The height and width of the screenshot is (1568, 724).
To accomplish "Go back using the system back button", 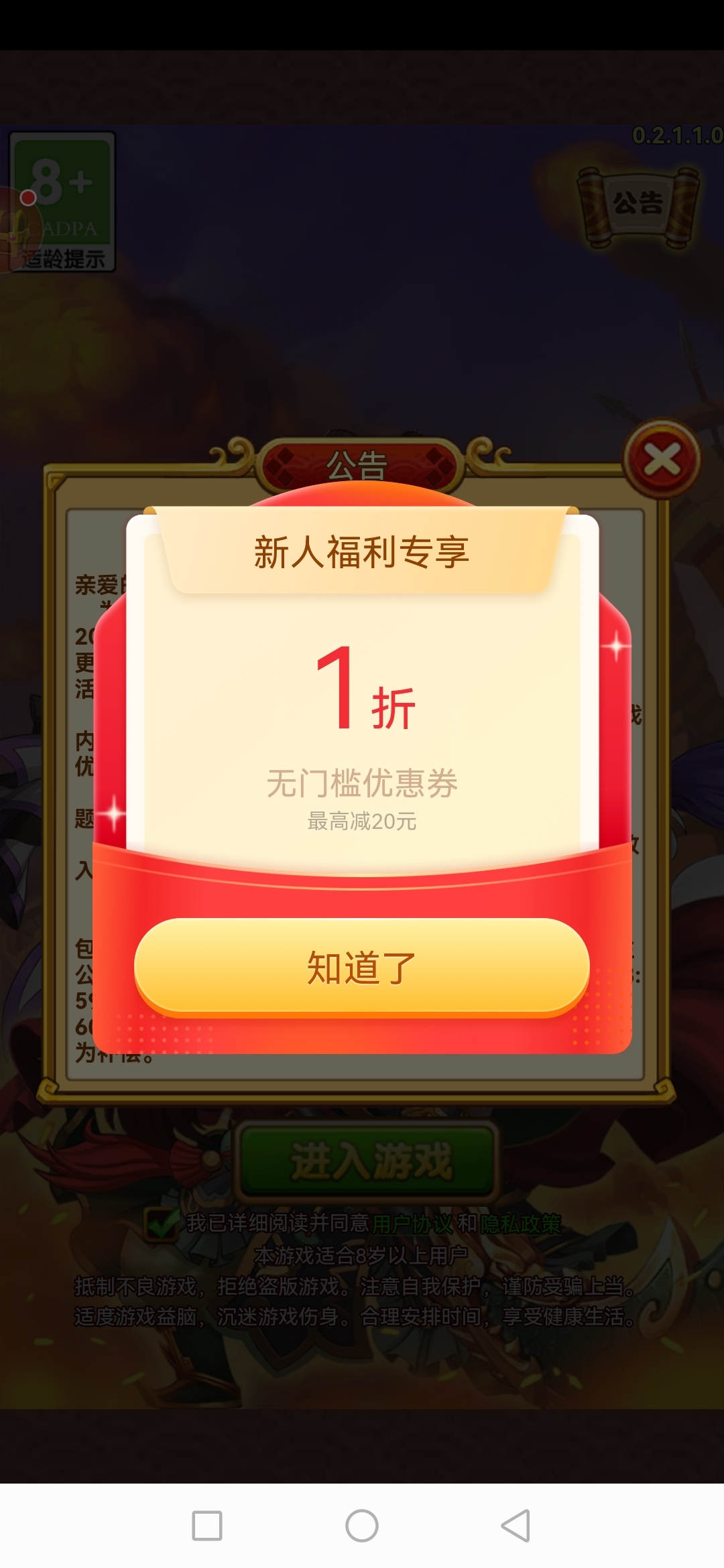I will click(516, 1526).
